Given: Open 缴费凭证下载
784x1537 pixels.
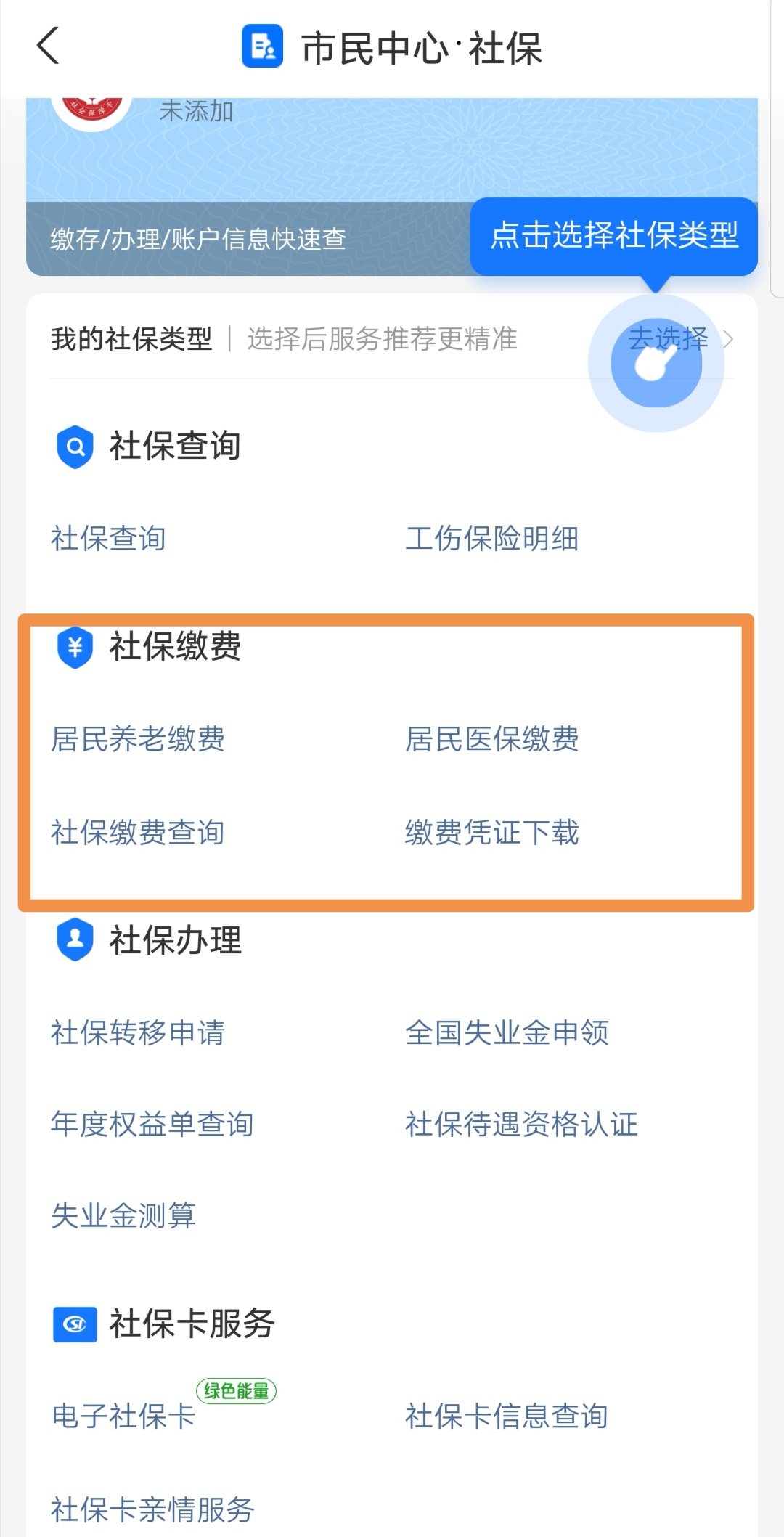Looking at the screenshot, I should coord(491,832).
